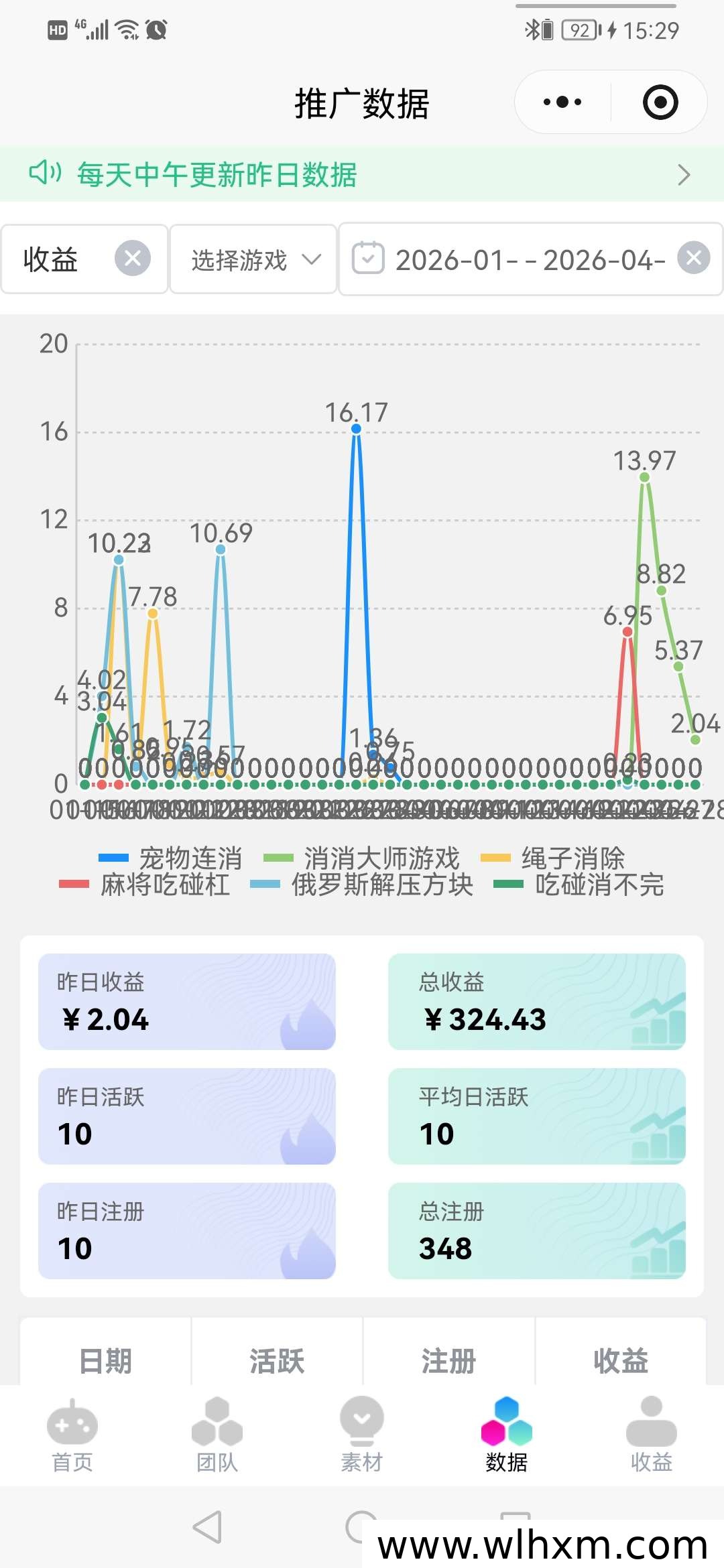Toggle 绳子消除 series in legend

pyautogui.click(x=553, y=858)
